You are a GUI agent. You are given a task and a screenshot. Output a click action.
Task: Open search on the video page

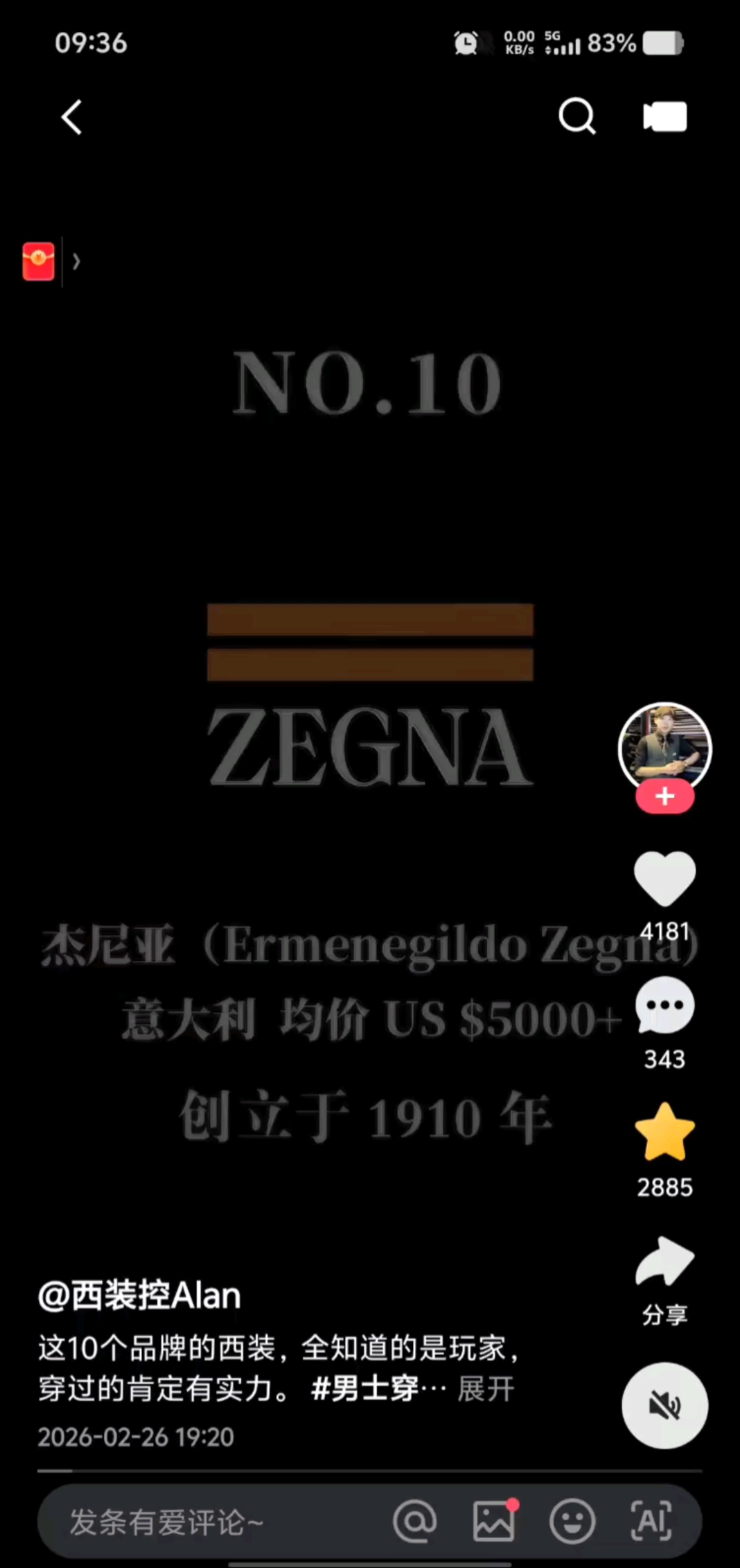point(578,117)
